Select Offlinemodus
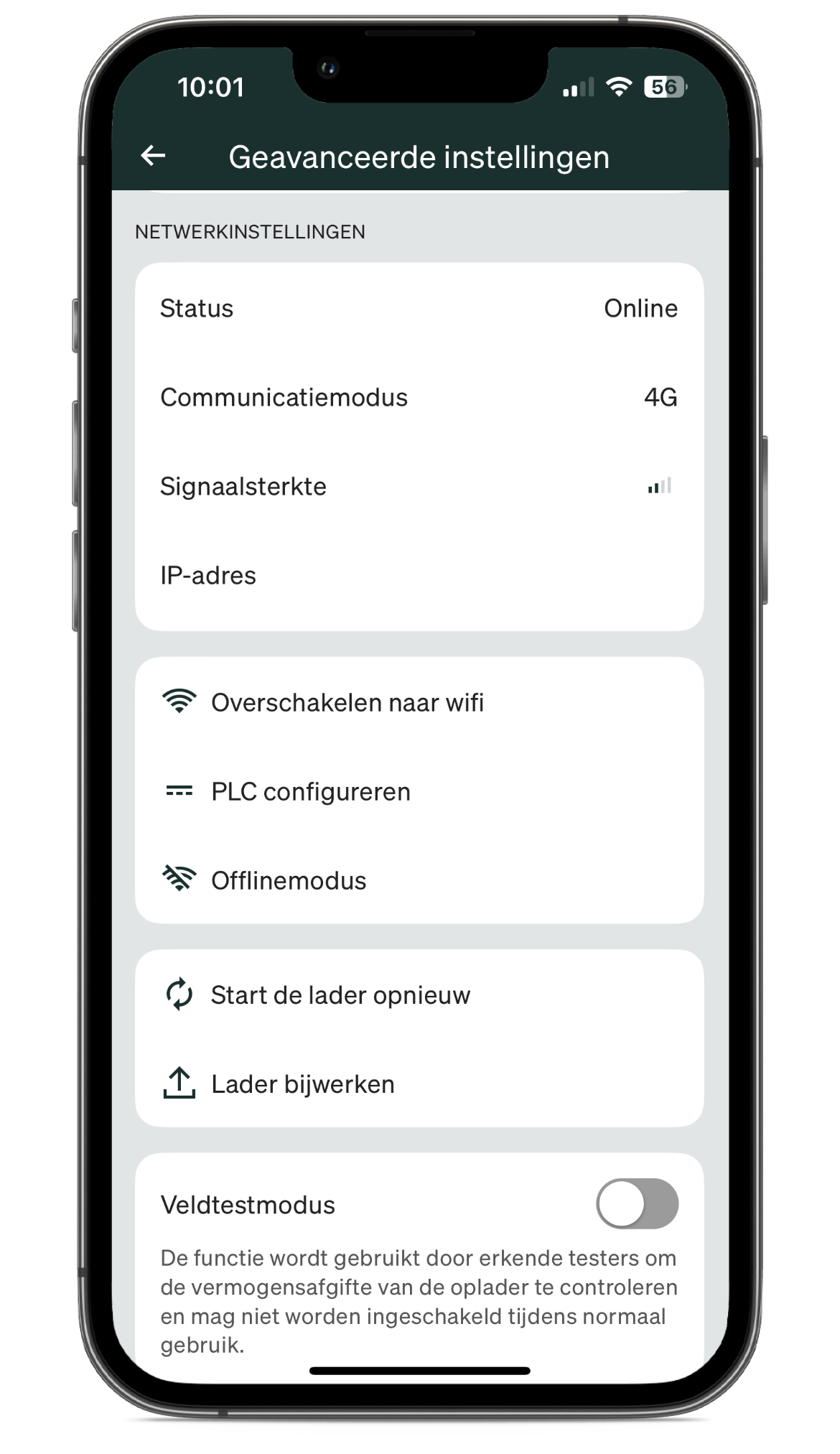Viewport: 840px width, 1454px height. click(x=288, y=880)
